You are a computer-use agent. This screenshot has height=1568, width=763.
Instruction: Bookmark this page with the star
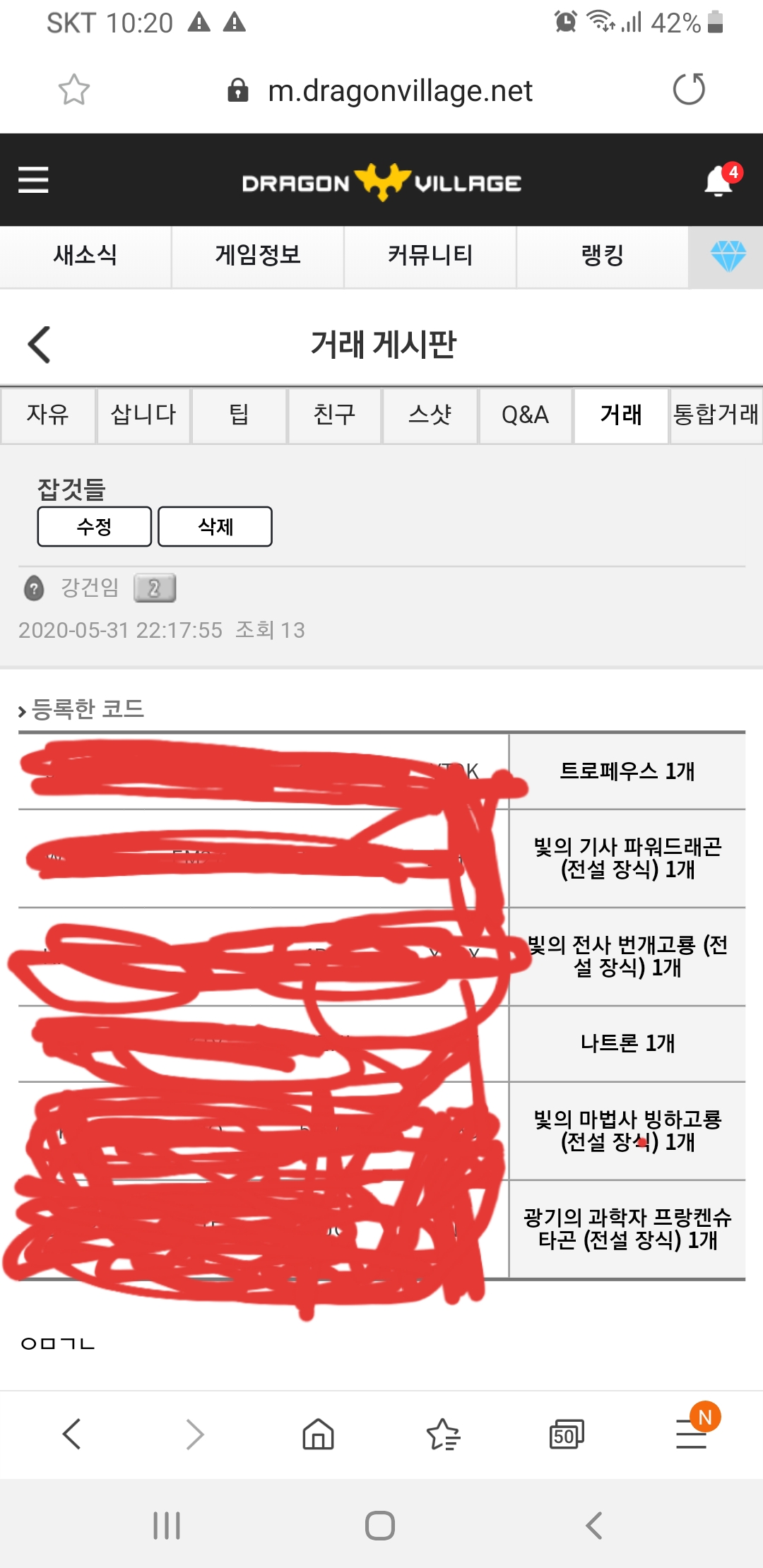coord(73,90)
